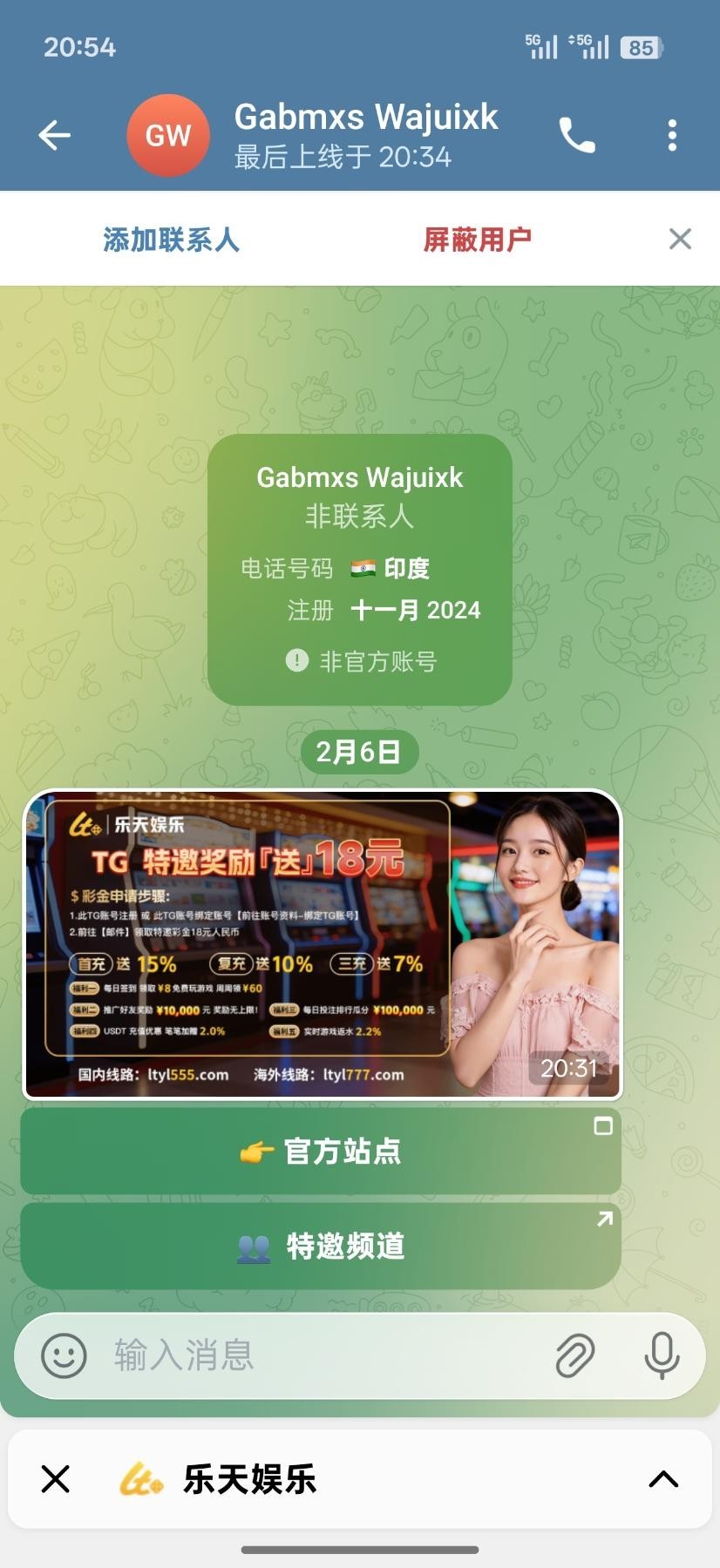
Task: Attach a file with the paperclip
Action: [574, 1355]
